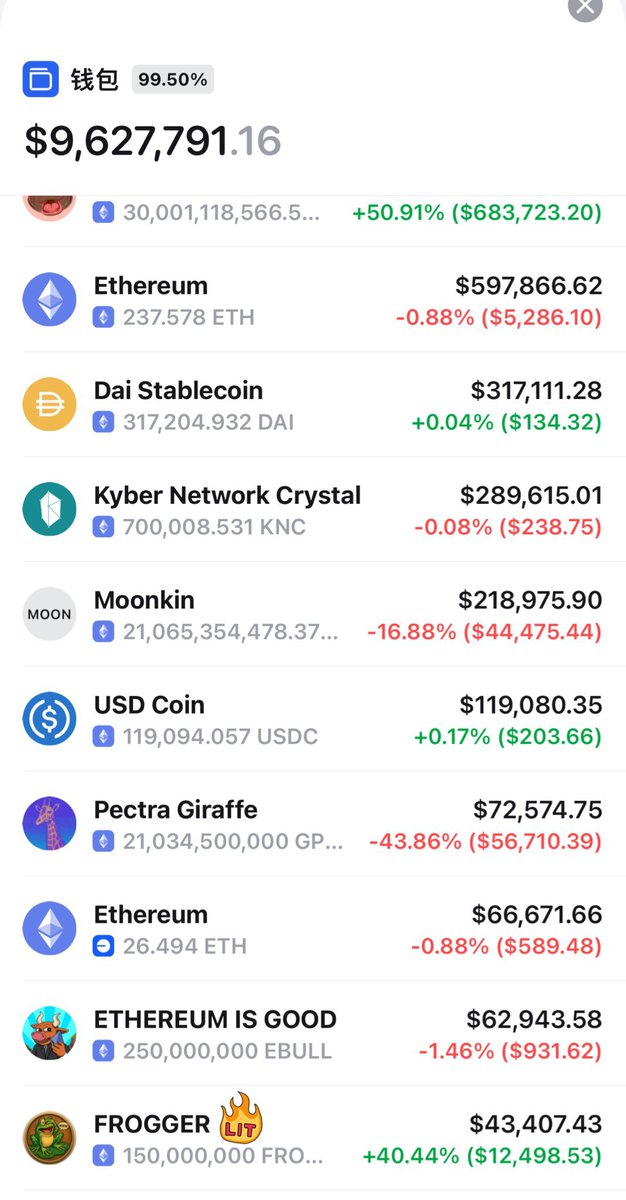626x1200 pixels.
Task: View Kyber Network Crystal details
Action: (313, 510)
